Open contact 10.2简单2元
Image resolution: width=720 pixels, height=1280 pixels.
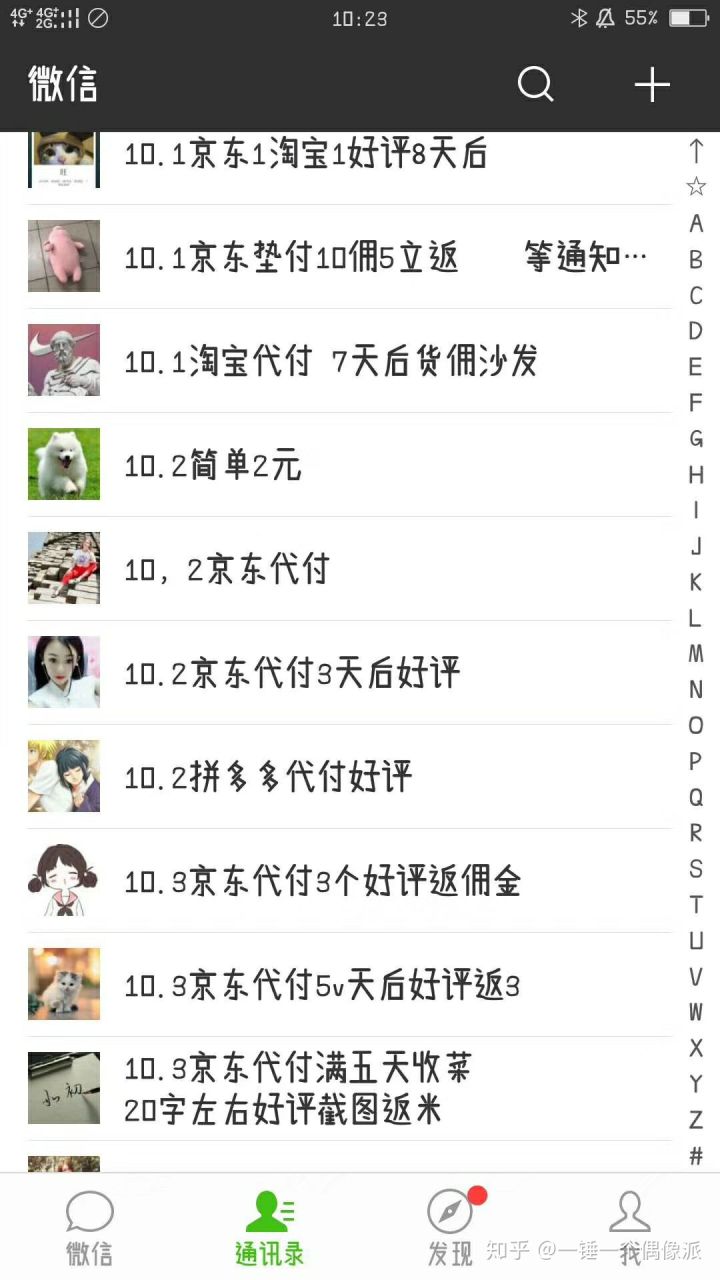pyautogui.click(x=350, y=465)
